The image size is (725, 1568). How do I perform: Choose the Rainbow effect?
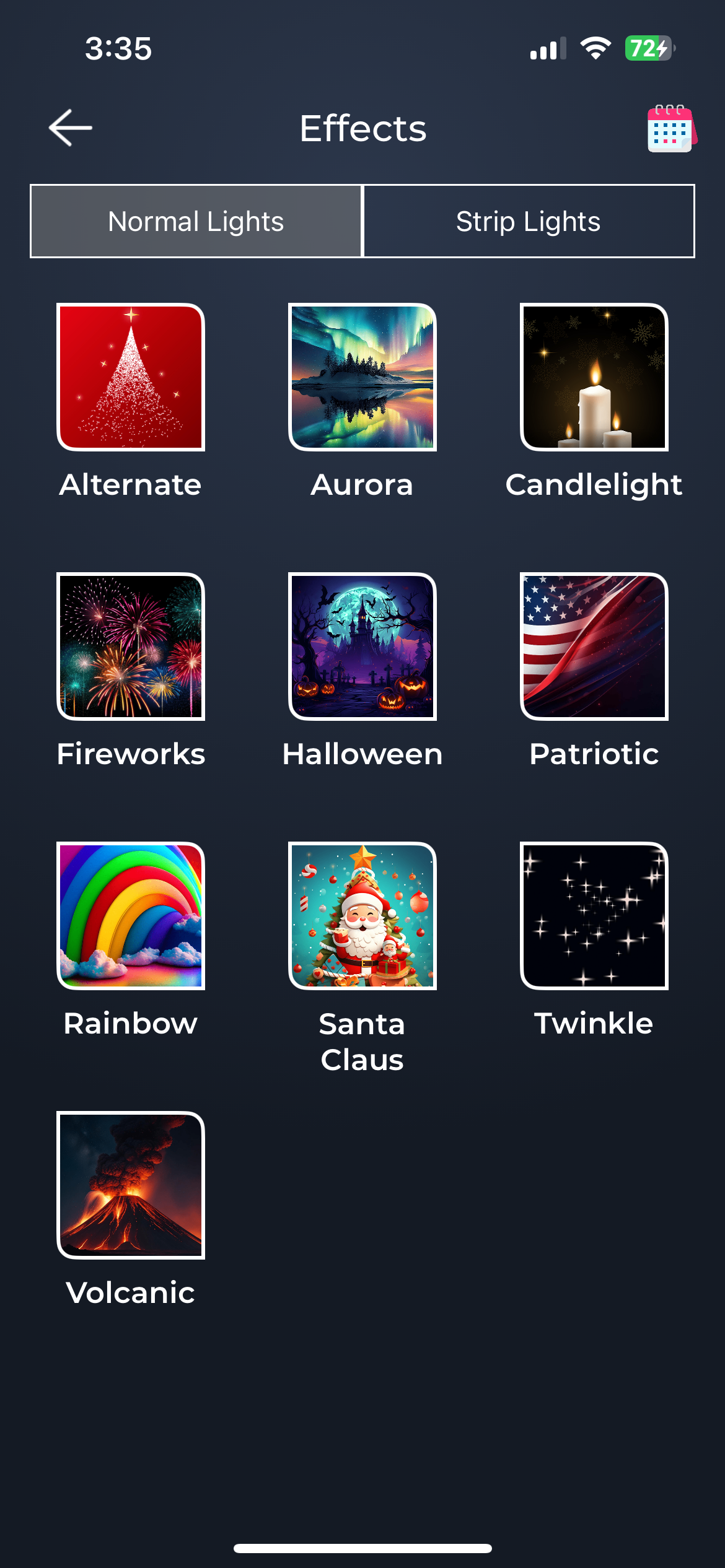tap(131, 916)
